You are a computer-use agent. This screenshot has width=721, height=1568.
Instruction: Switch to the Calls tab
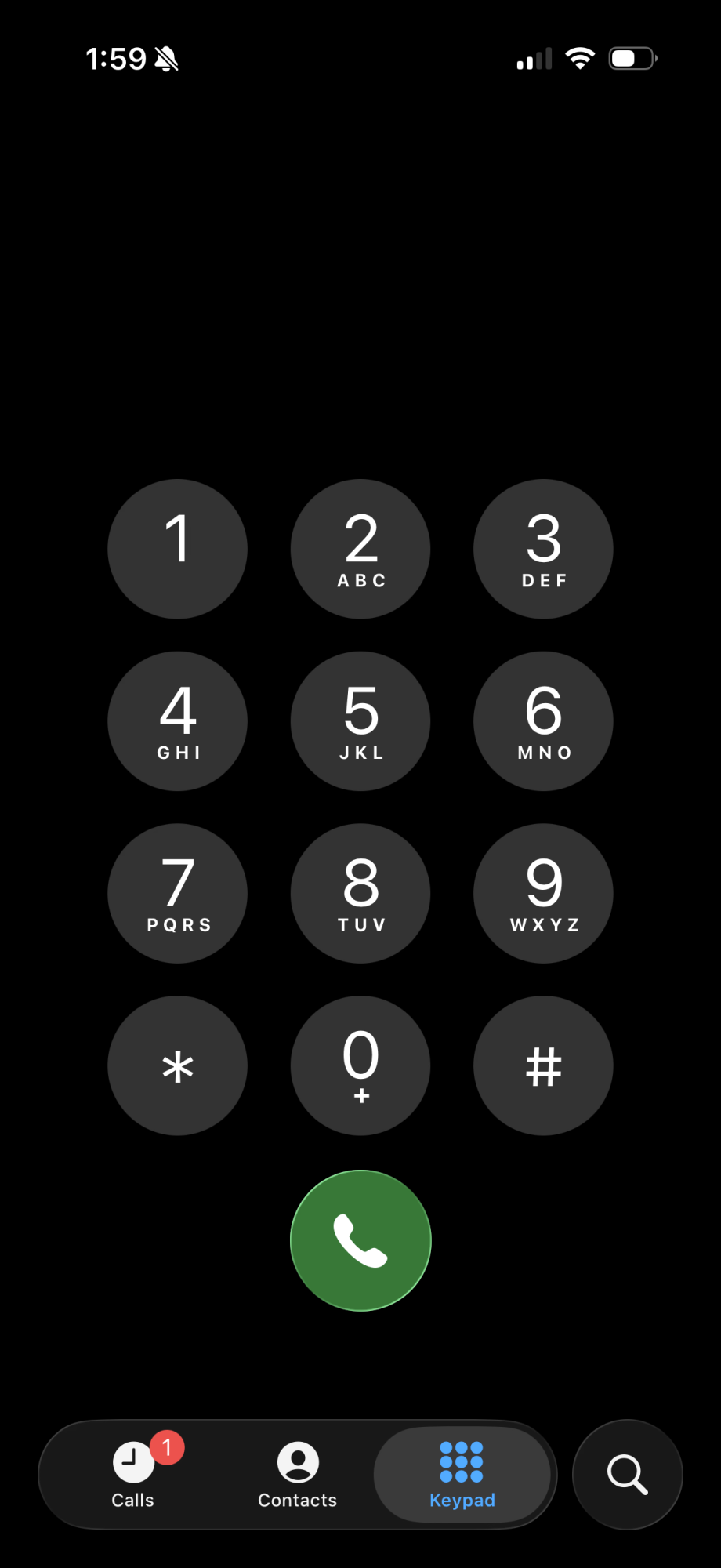[133, 1475]
